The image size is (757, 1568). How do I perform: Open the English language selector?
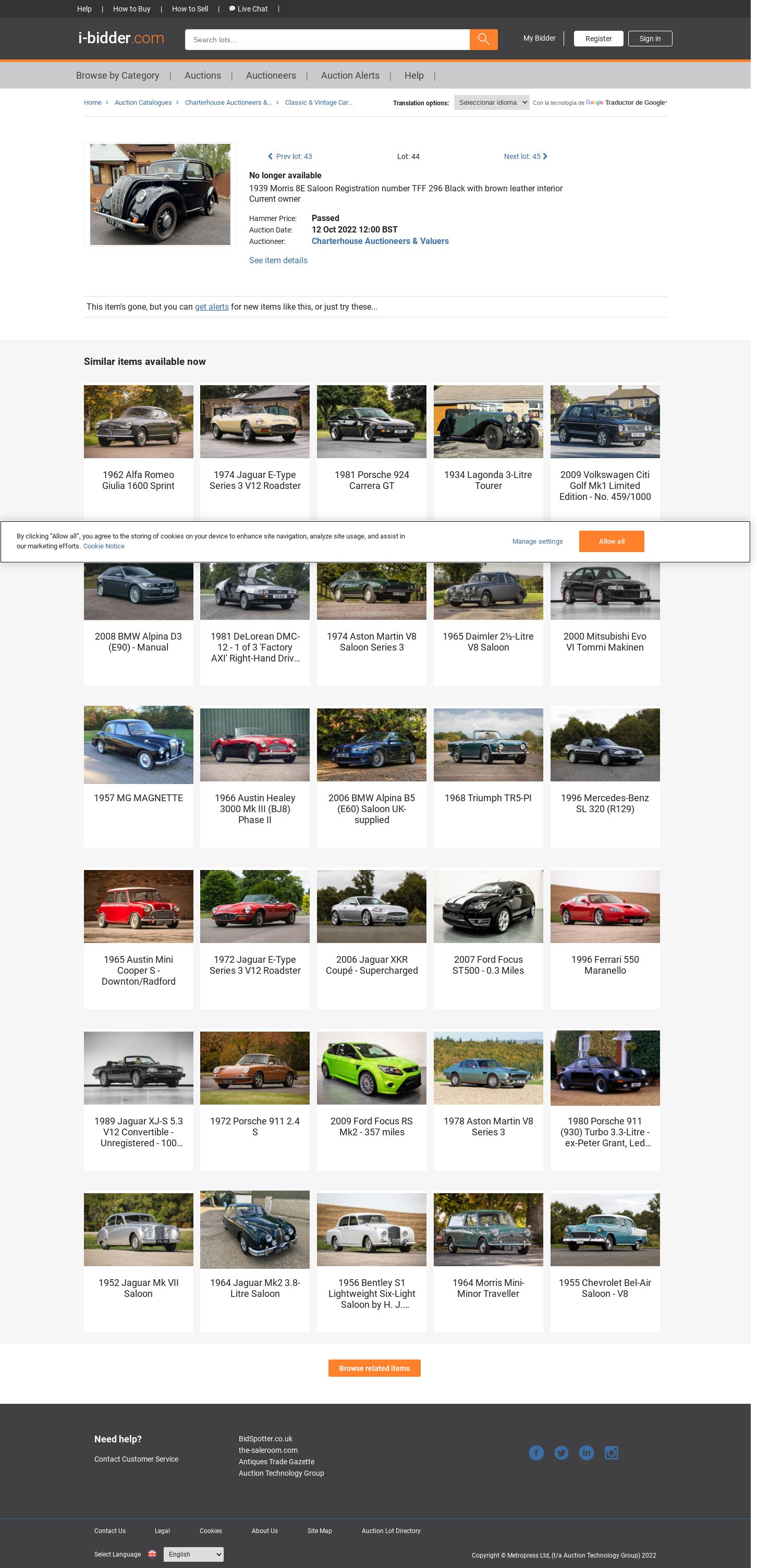(193, 1553)
